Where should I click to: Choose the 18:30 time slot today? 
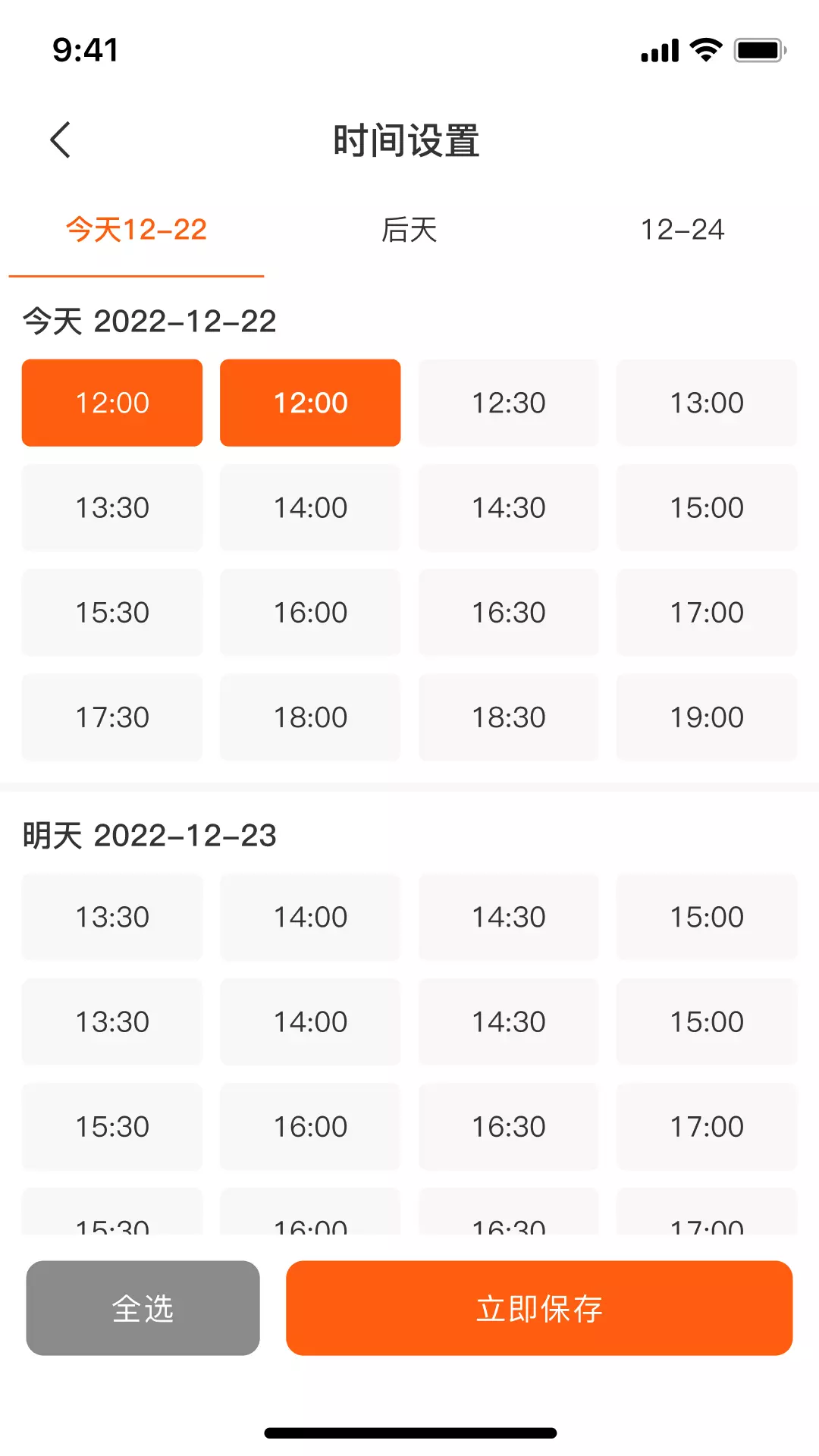click(x=509, y=717)
